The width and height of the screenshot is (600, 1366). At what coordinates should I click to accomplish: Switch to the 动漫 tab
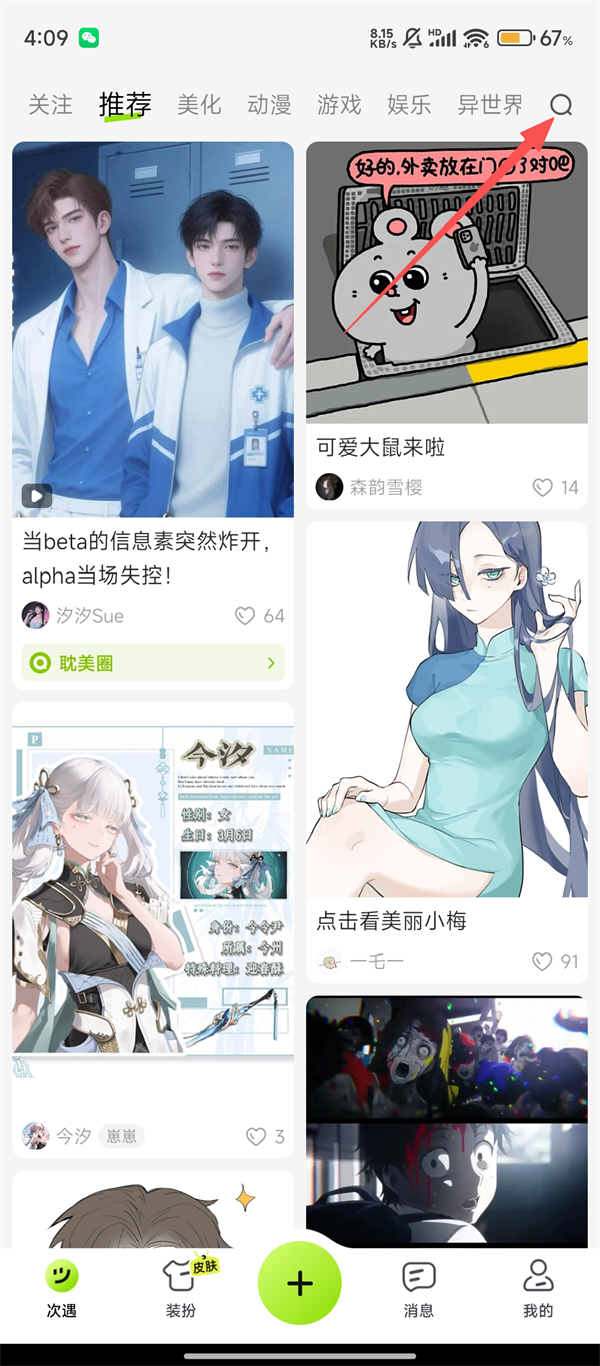click(x=269, y=105)
